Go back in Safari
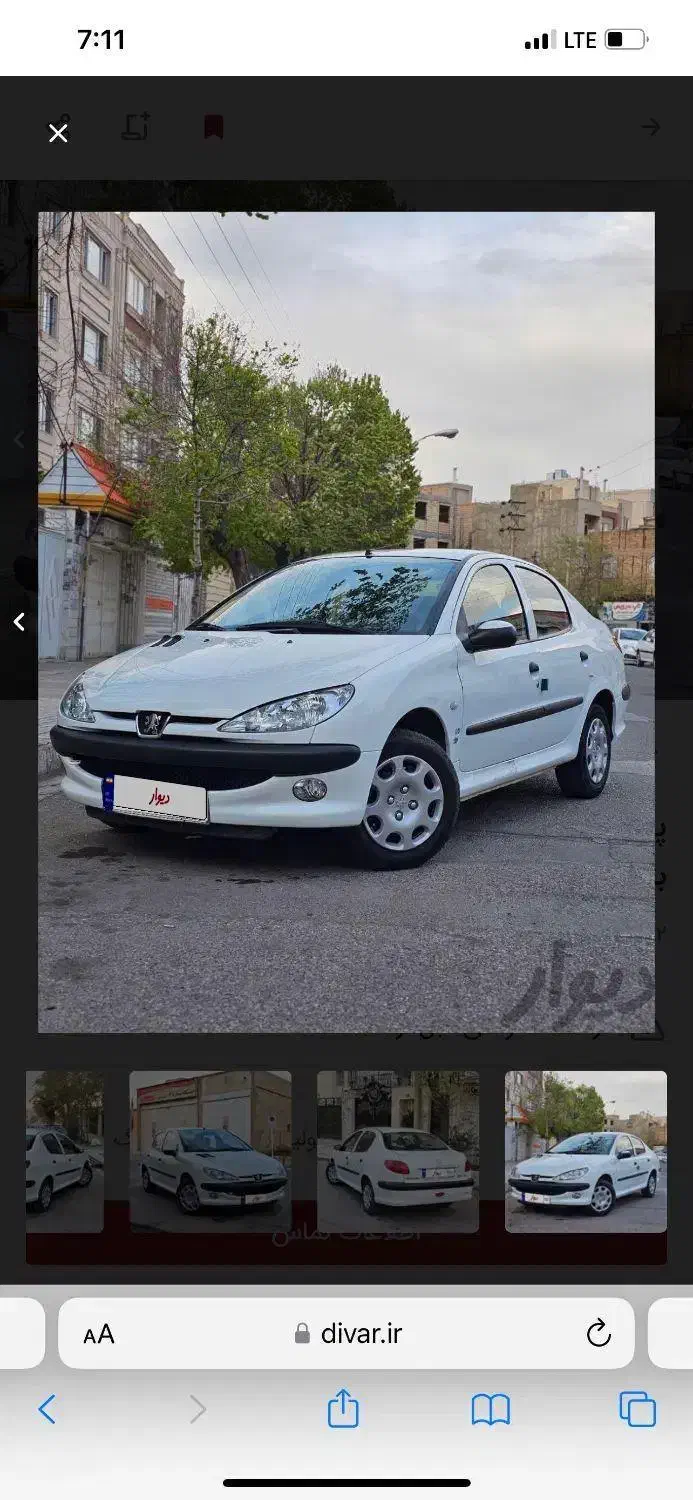Image resolution: width=693 pixels, height=1500 pixels. point(47,1410)
